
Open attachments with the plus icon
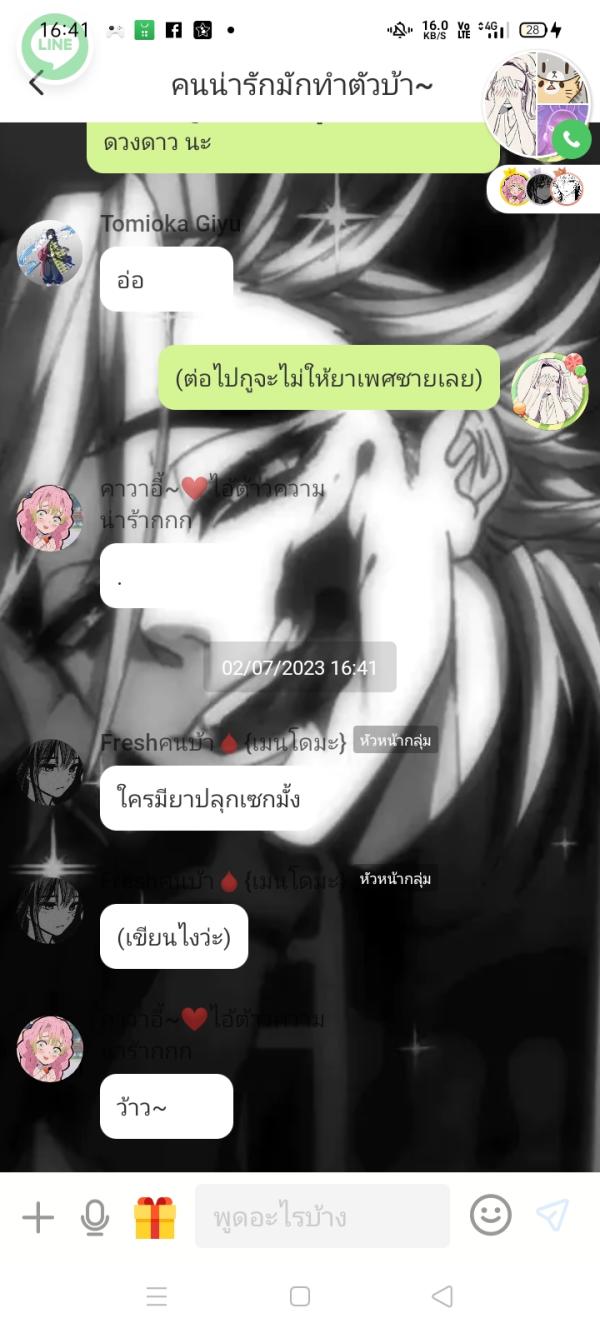(38, 1217)
